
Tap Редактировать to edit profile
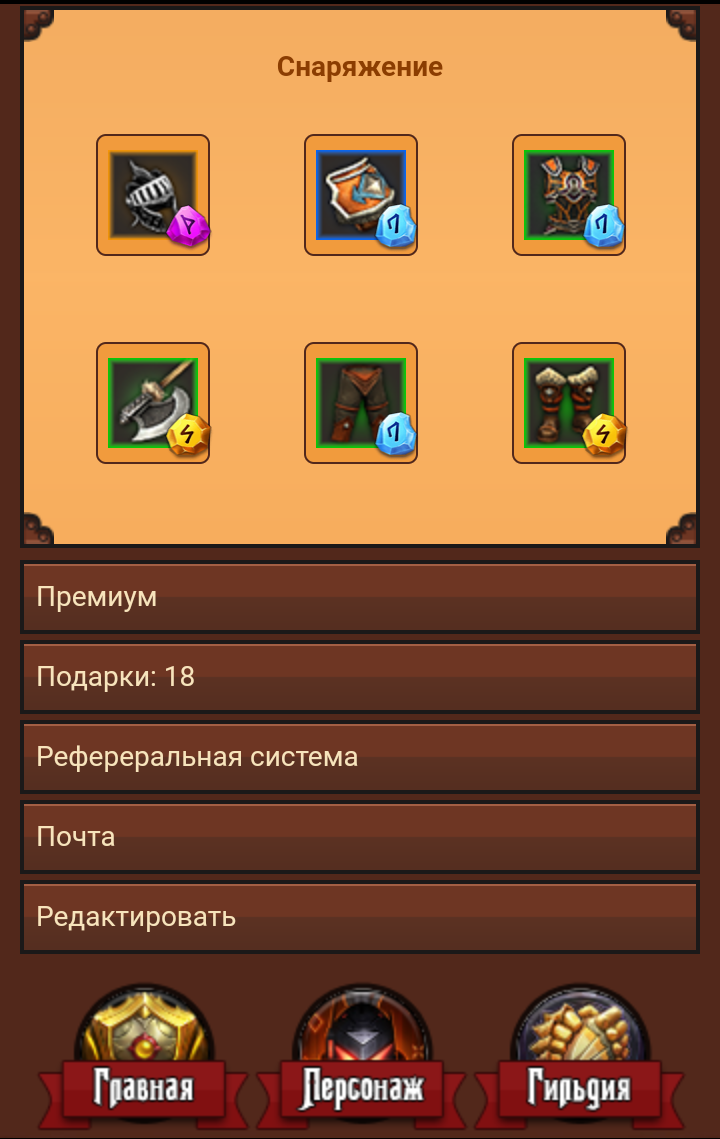360,917
